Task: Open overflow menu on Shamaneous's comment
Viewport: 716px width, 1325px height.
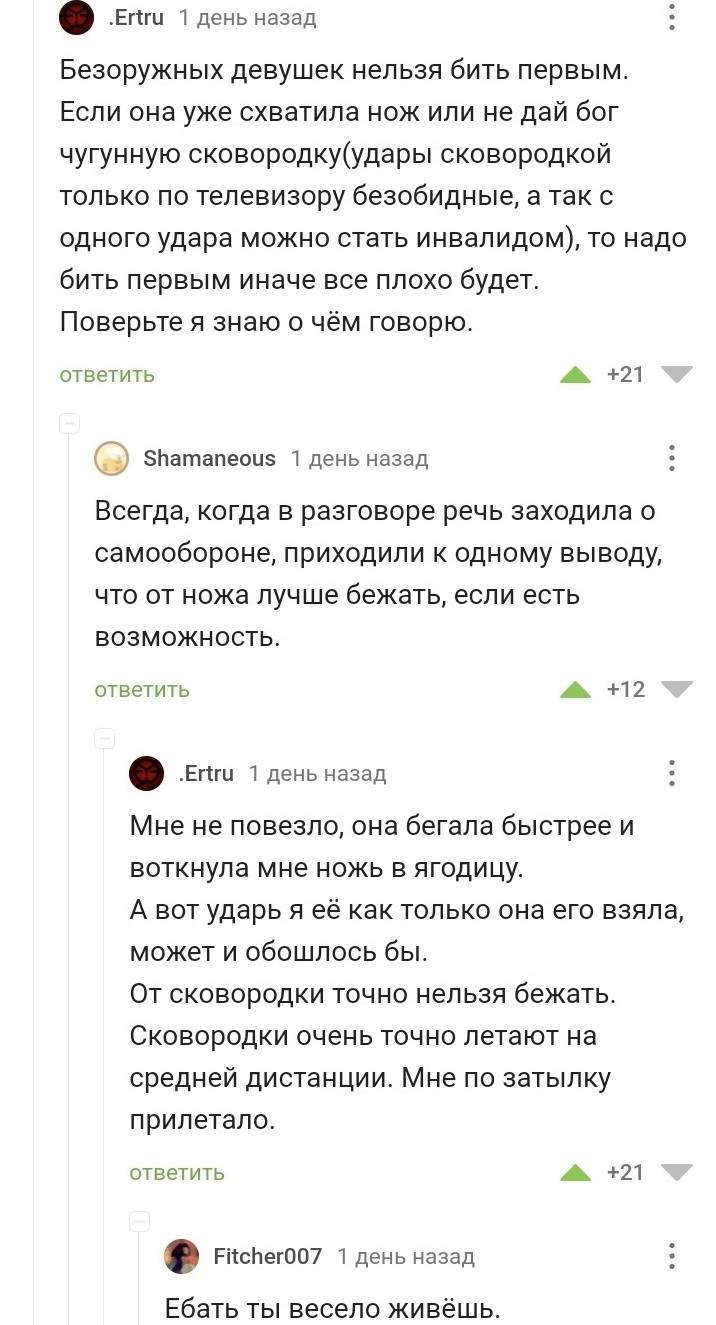Action: click(671, 458)
